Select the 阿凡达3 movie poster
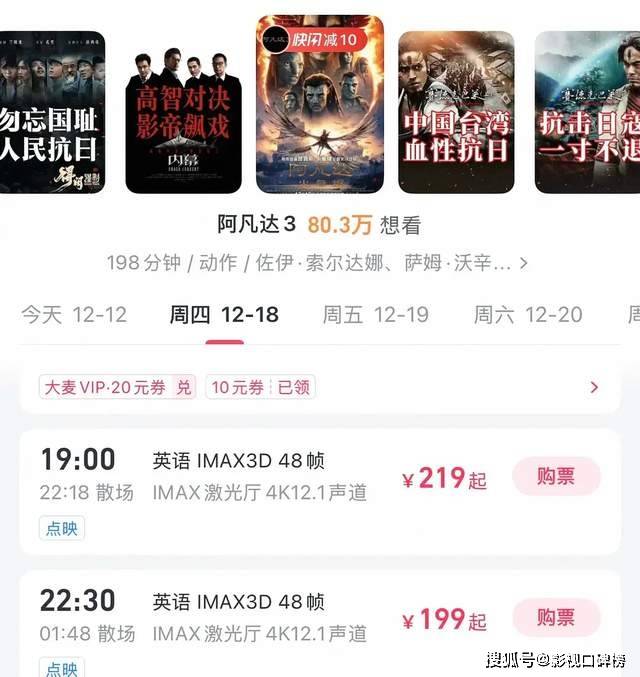This screenshot has width=640, height=677. click(320, 104)
